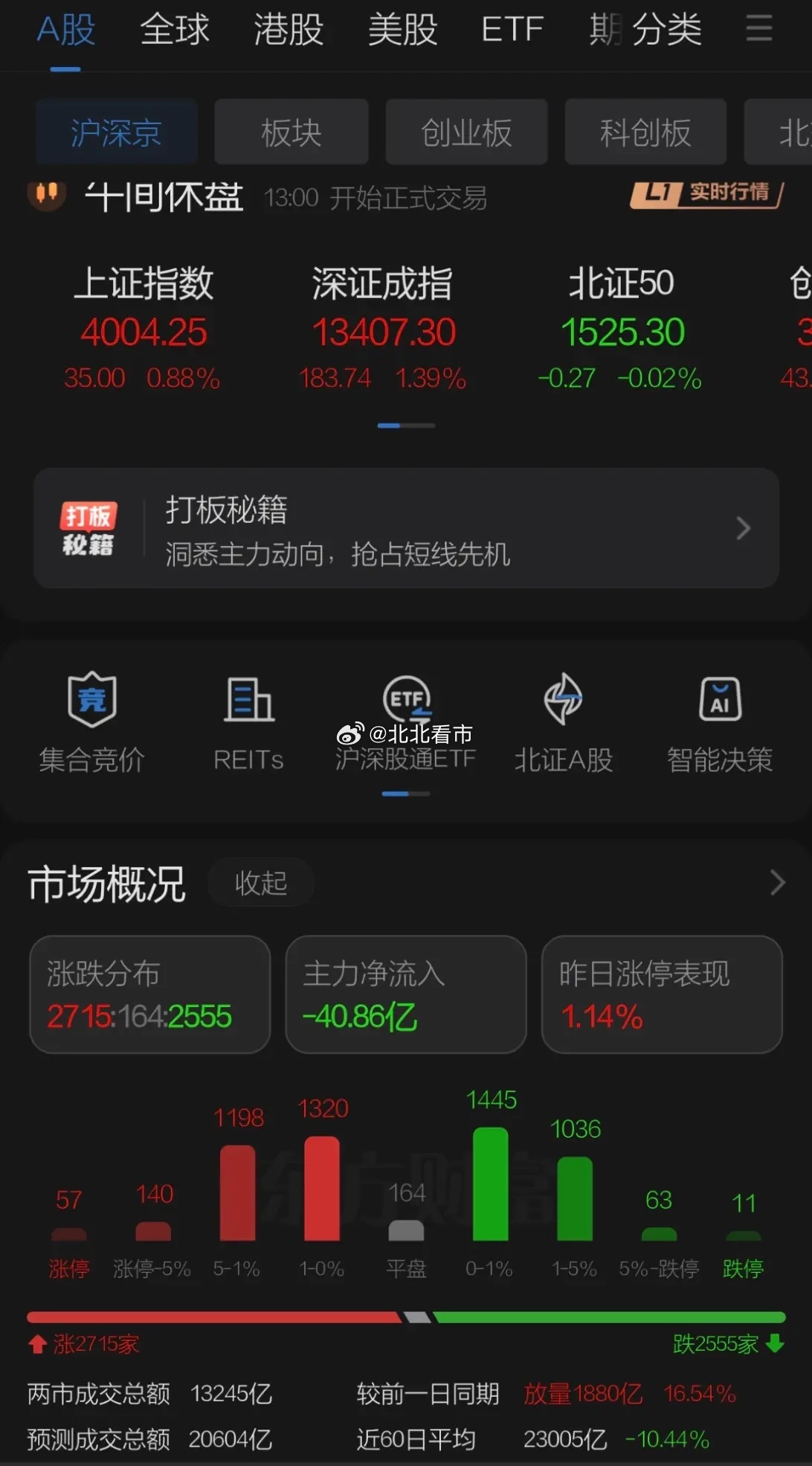The width and height of the screenshot is (812, 1466).
Task: Open 打板秘籍 details via its chevron
Action: [x=742, y=528]
